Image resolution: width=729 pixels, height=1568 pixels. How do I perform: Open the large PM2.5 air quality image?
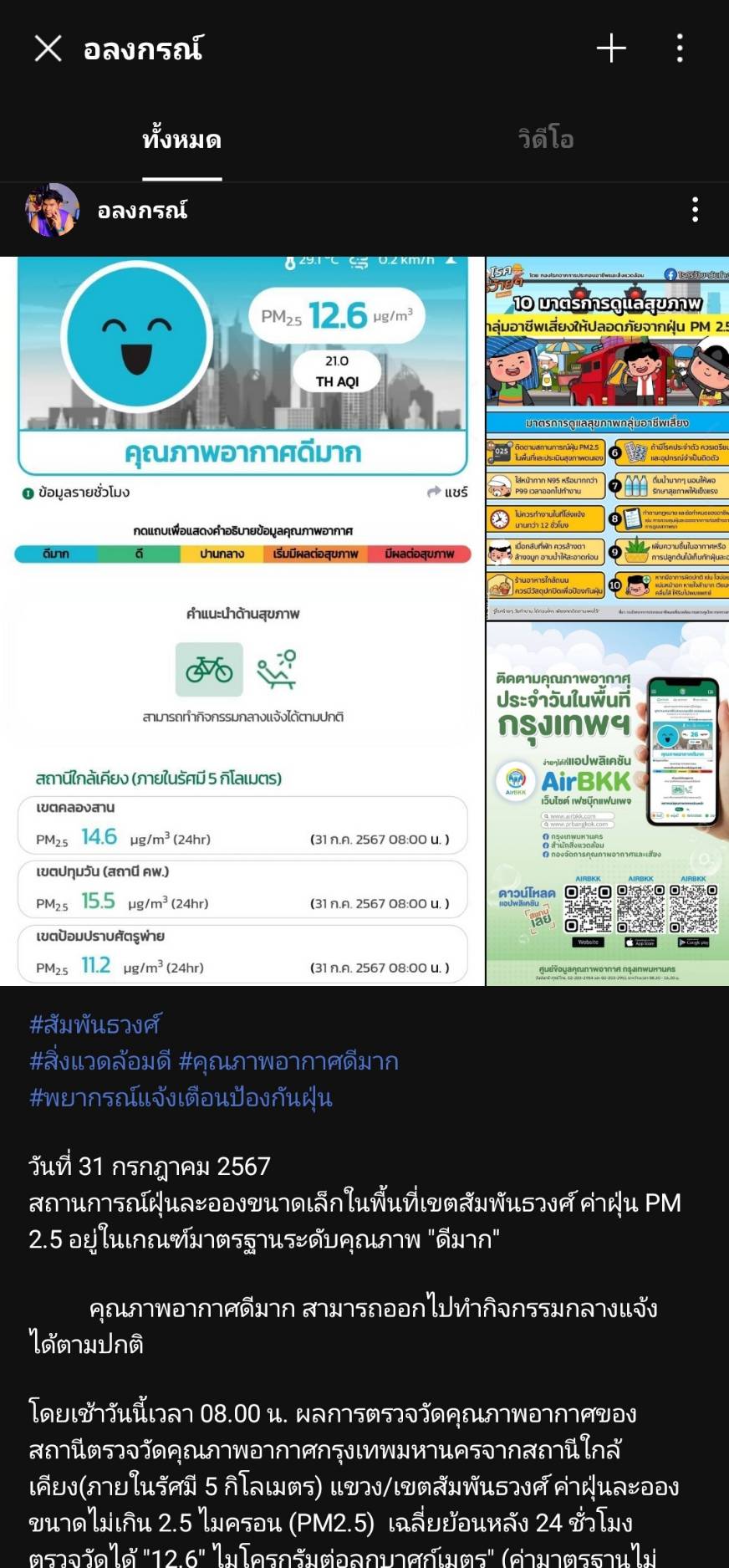(x=242, y=621)
